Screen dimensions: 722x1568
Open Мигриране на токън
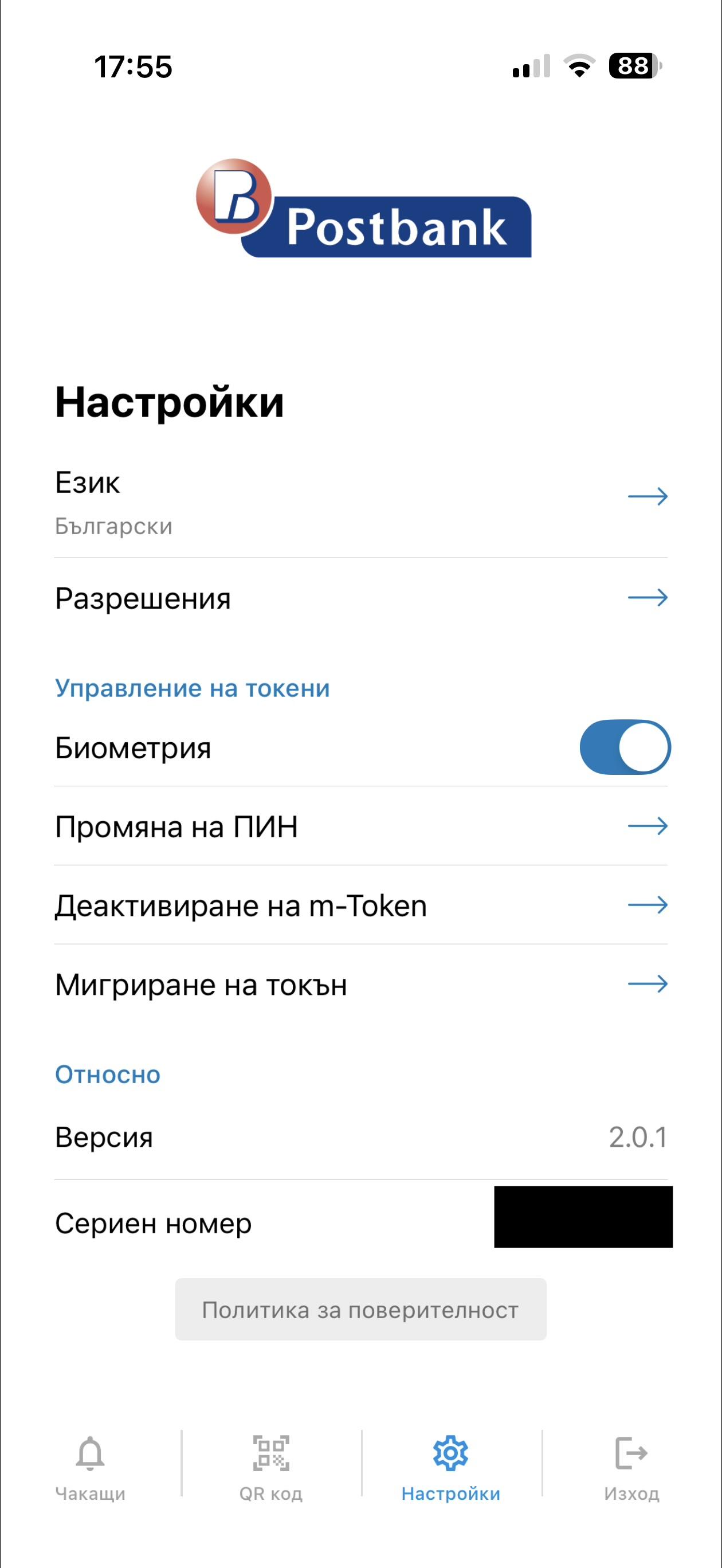pos(360,985)
